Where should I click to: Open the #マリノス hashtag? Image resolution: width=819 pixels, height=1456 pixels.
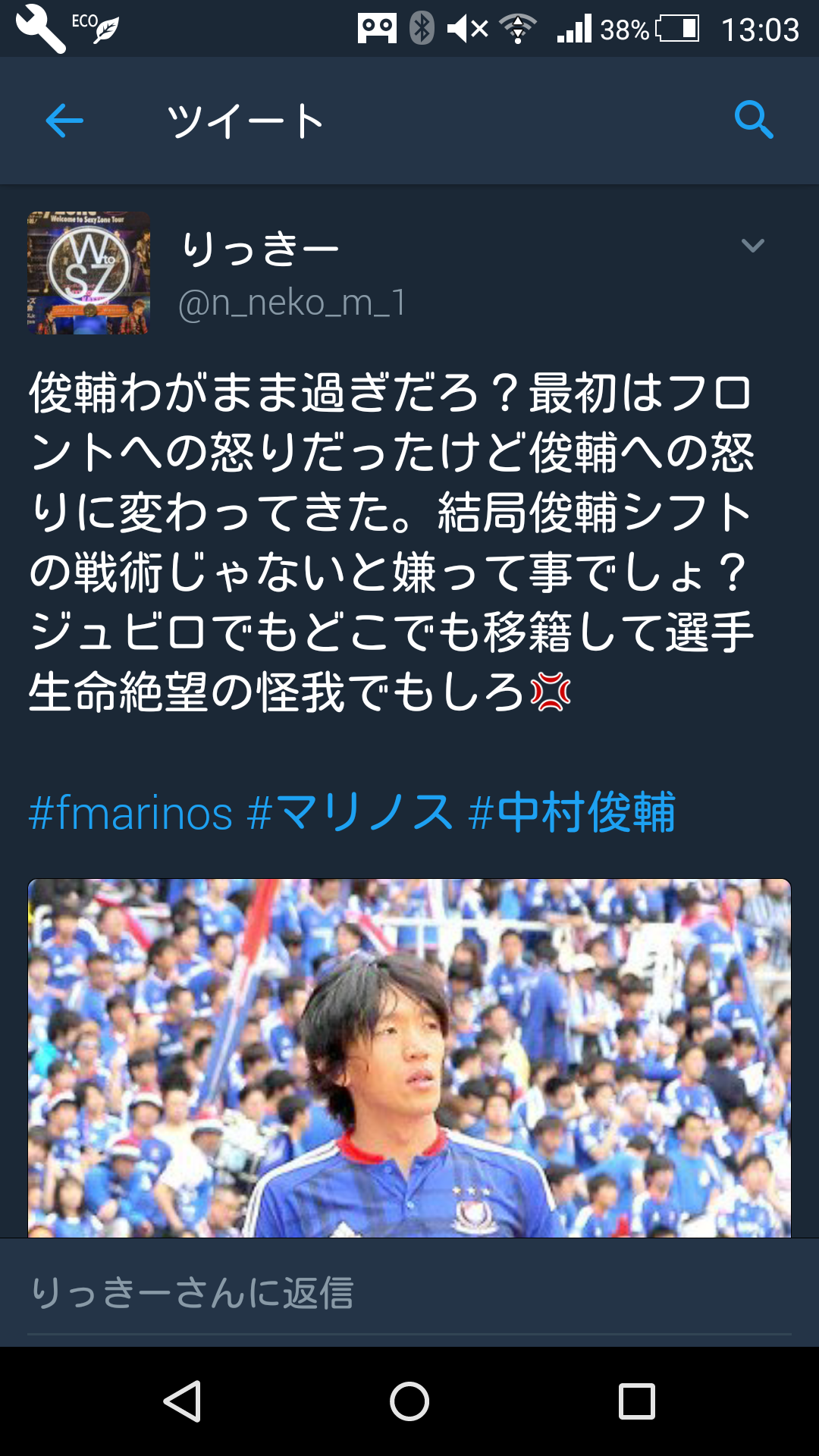350,813
